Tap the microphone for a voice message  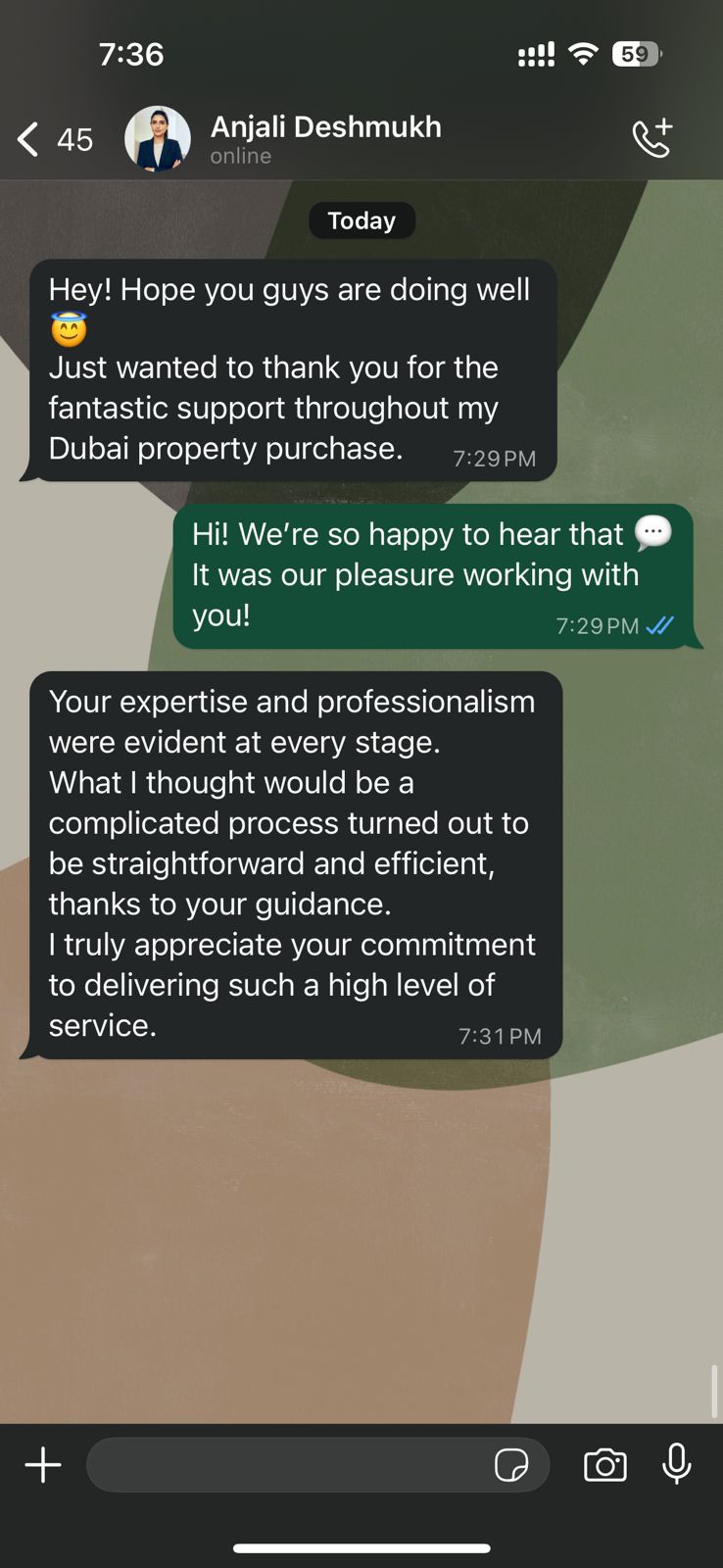[x=676, y=1464]
